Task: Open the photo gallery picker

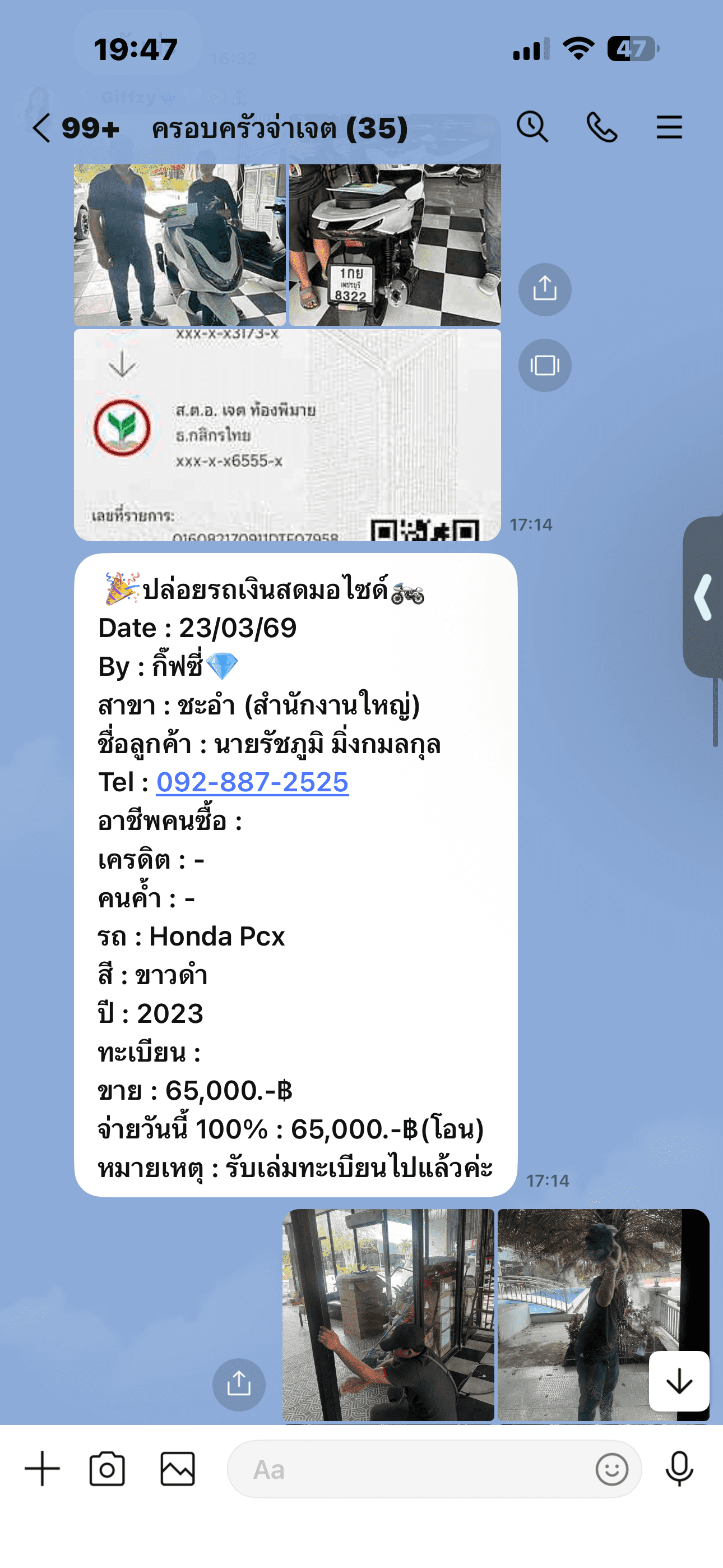Action: click(x=178, y=1469)
